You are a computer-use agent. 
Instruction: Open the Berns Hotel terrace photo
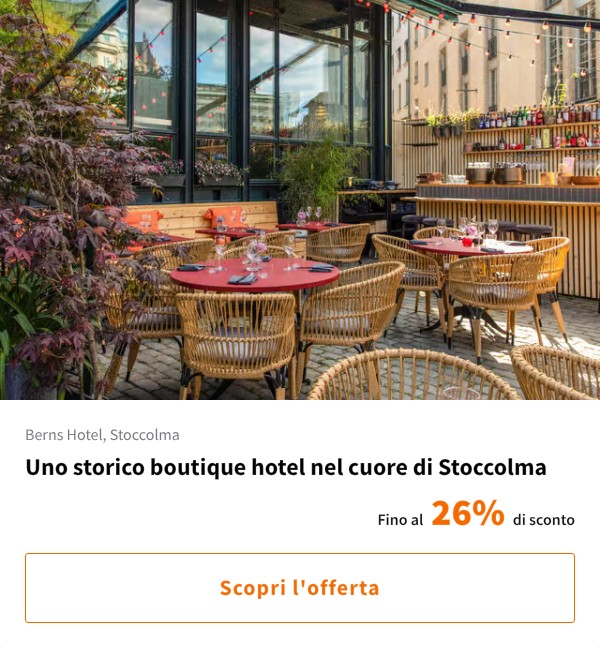point(300,200)
